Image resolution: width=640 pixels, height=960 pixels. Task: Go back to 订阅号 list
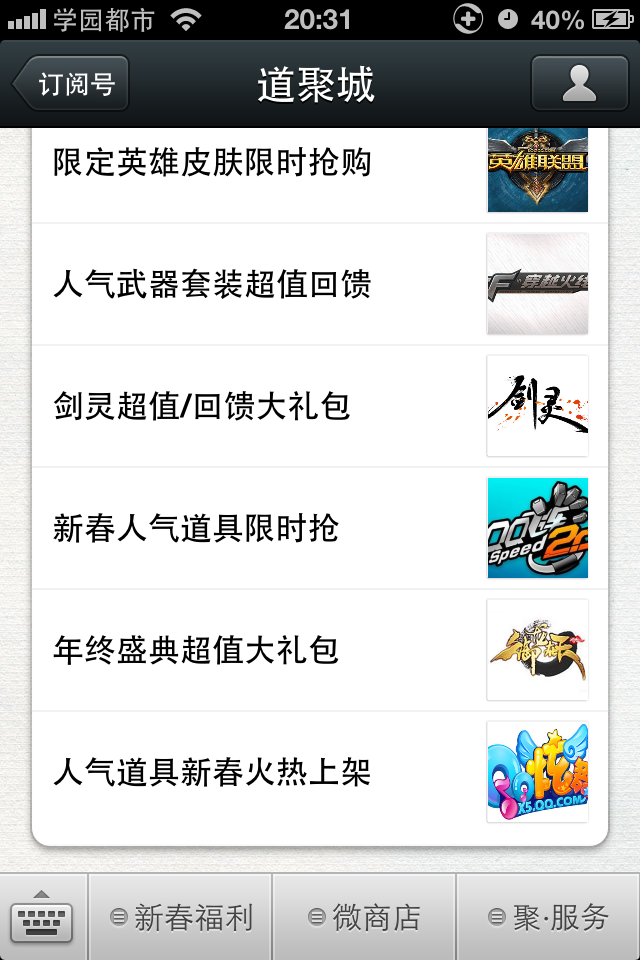tap(72, 84)
